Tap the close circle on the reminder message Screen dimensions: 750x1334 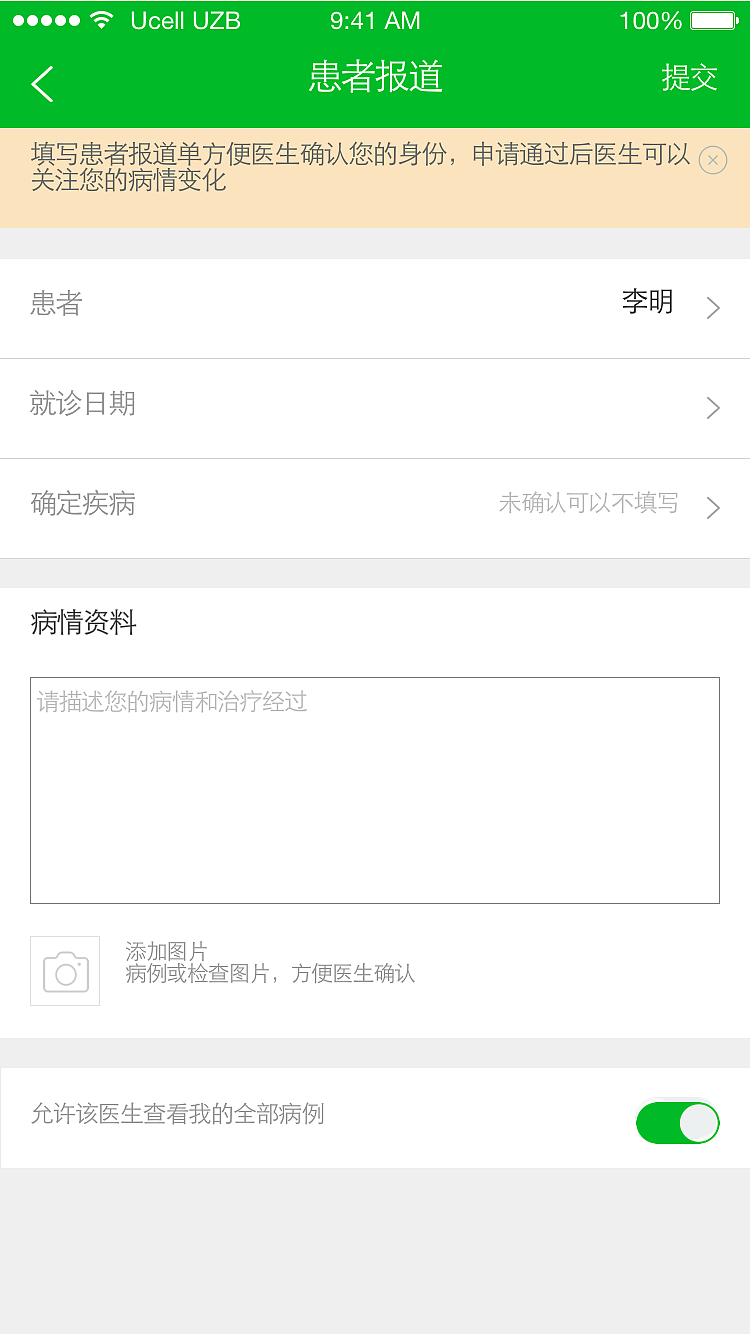point(713,160)
